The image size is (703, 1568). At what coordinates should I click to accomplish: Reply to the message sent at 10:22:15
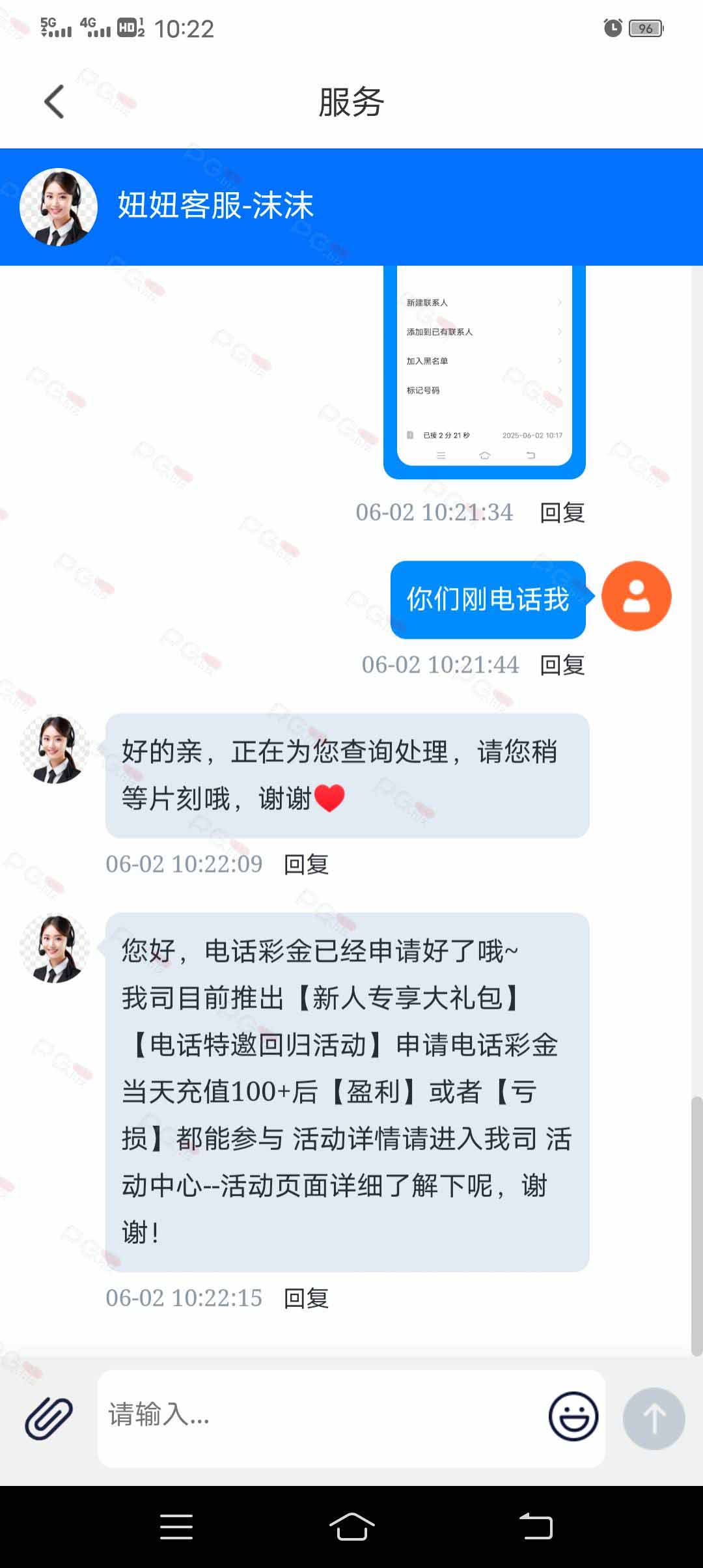coord(307,1298)
